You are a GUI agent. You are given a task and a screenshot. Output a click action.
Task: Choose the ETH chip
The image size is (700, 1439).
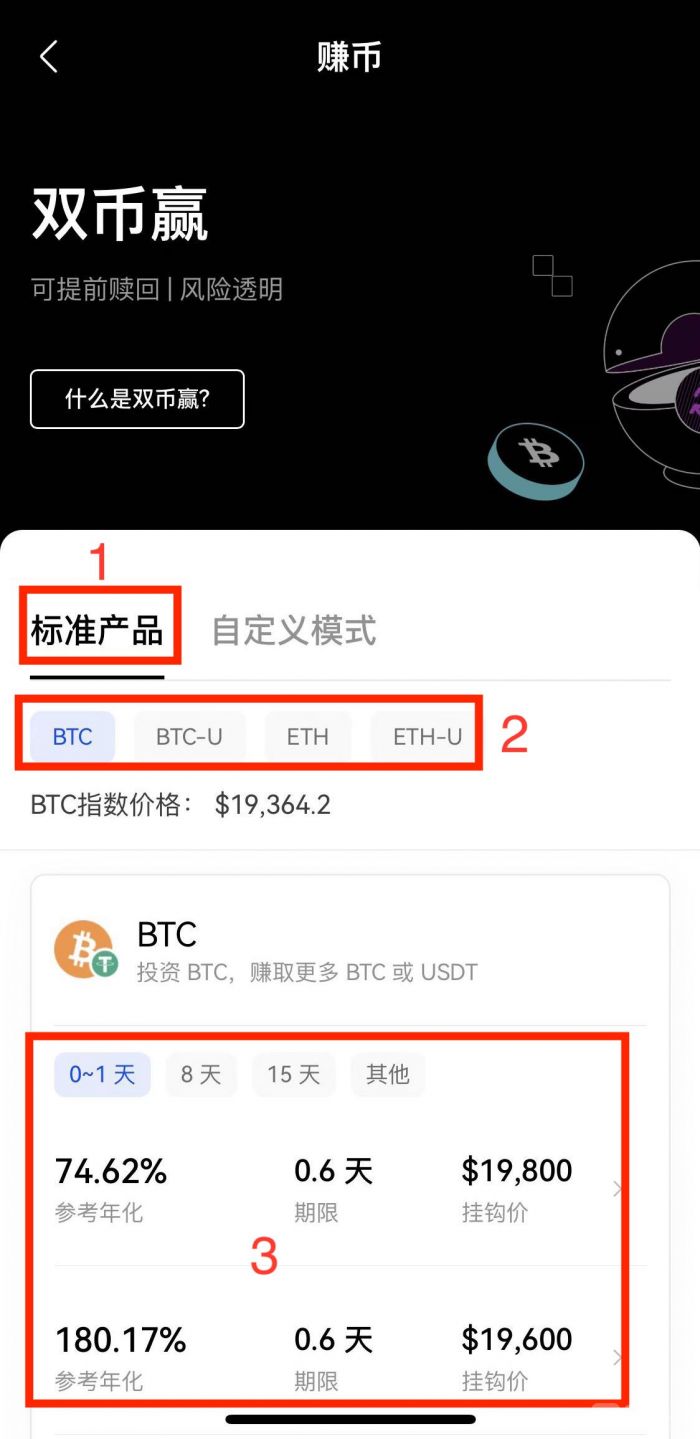[x=307, y=737]
